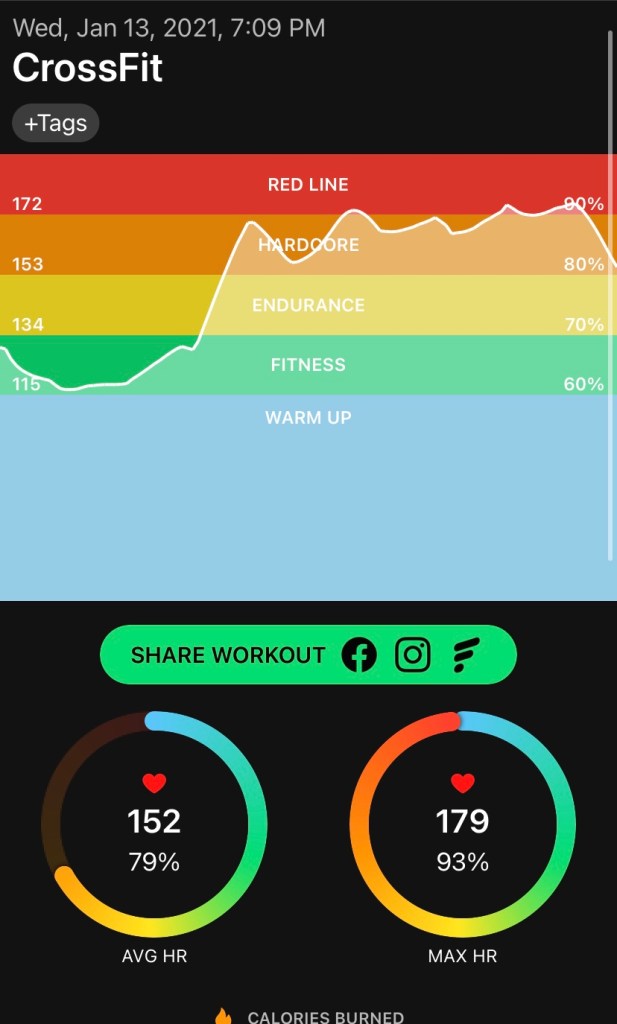617x1024 pixels.
Task: Share workout to Instagram
Action: 413,655
